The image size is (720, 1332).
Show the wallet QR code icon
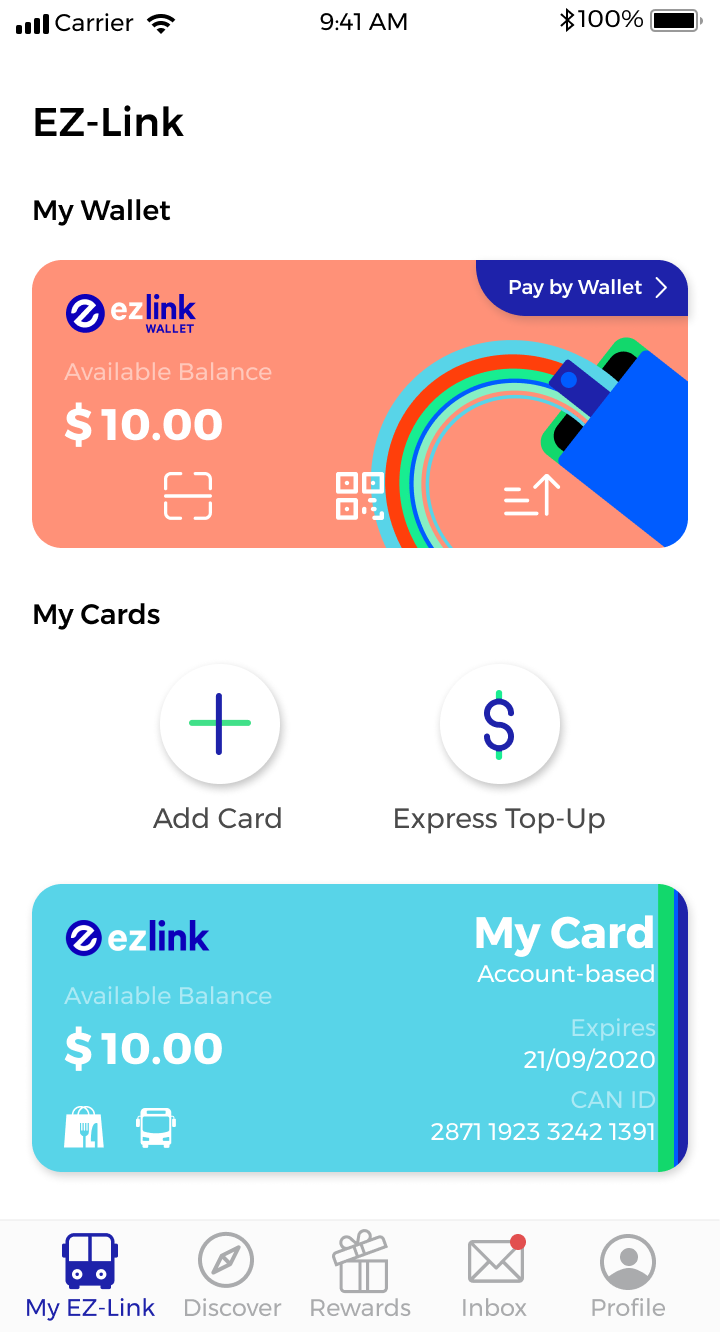tap(359, 496)
